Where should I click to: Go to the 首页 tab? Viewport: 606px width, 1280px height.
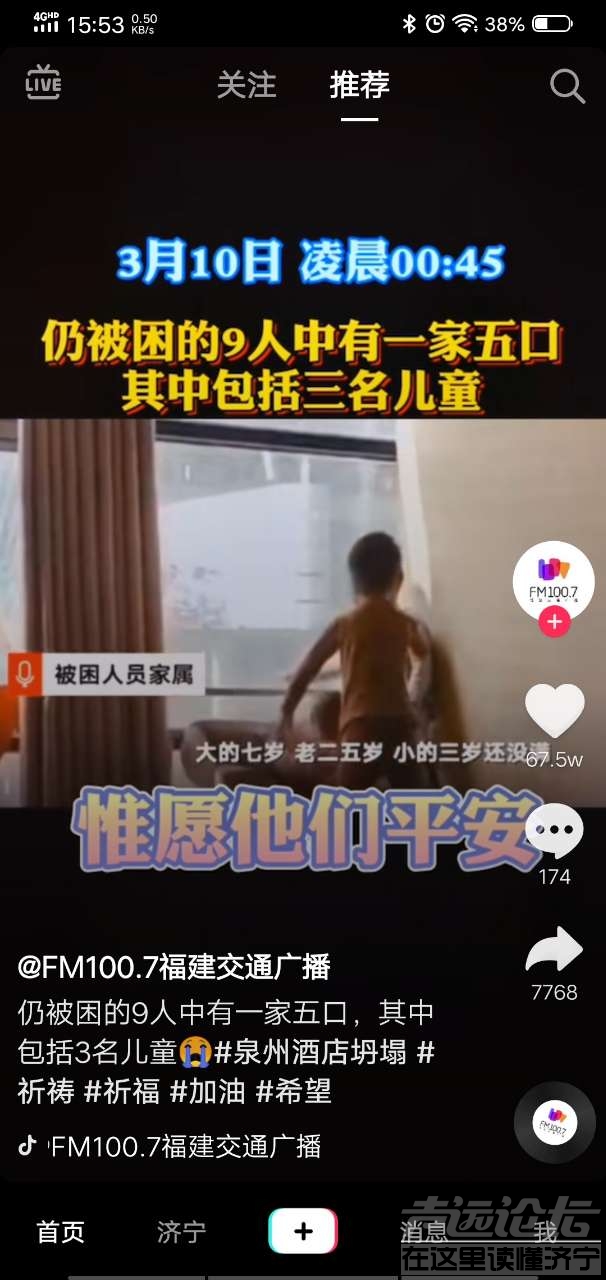(61, 1232)
